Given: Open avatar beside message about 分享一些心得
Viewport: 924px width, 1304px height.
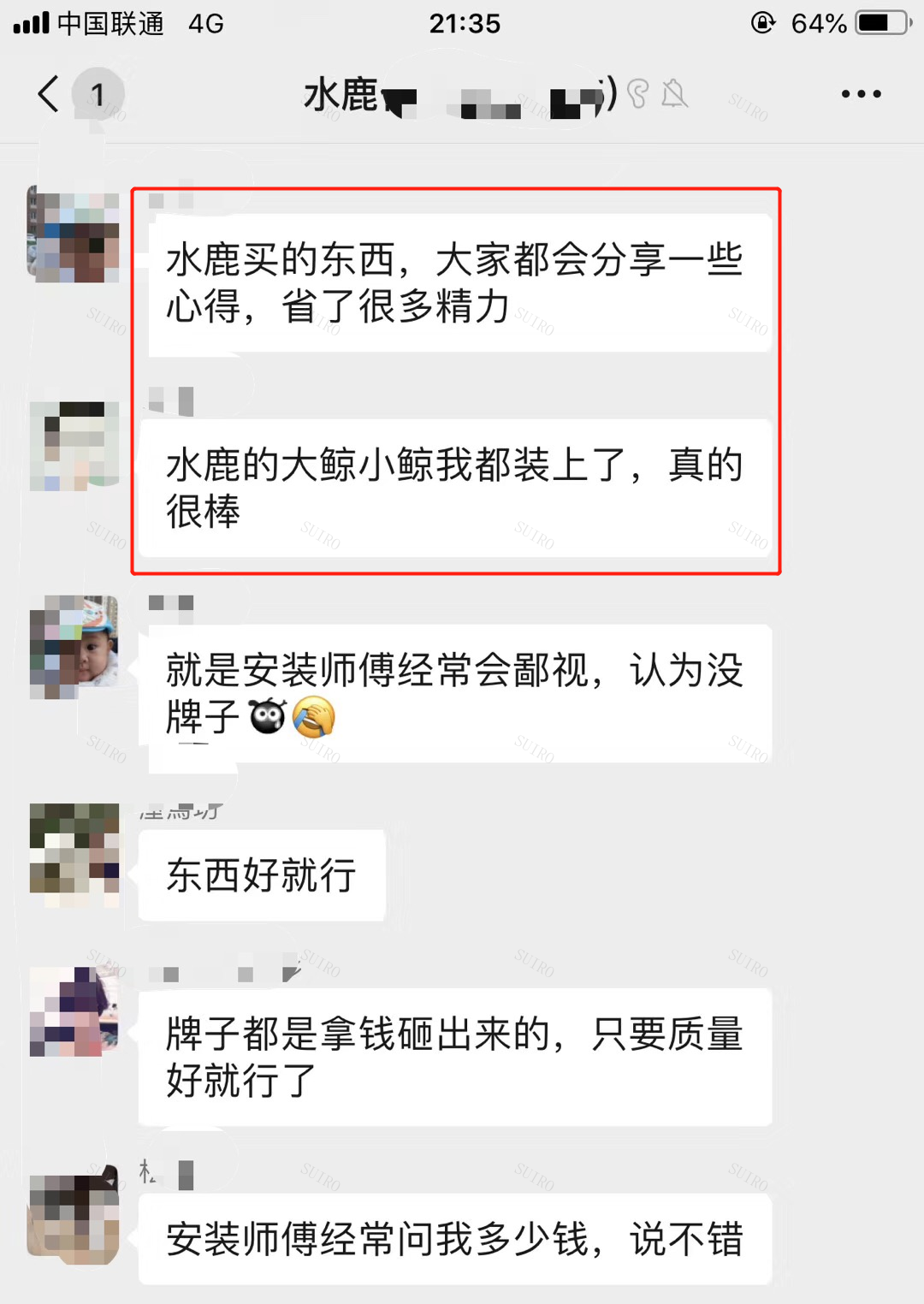Looking at the screenshot, I should tap(74, 235).
